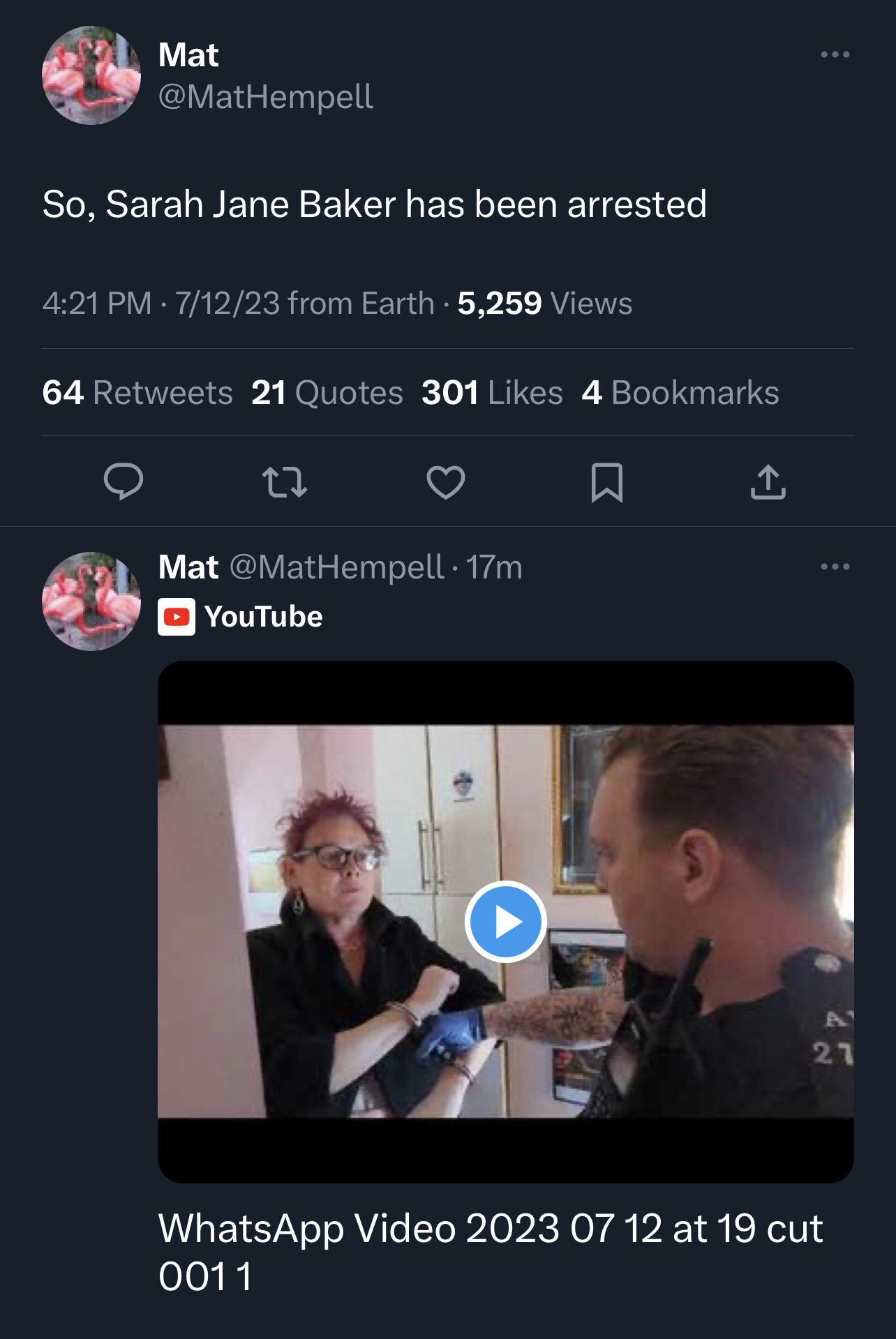
Task: Reply to the Sarah Jane Baker tweet
Action: pos(124,482)
